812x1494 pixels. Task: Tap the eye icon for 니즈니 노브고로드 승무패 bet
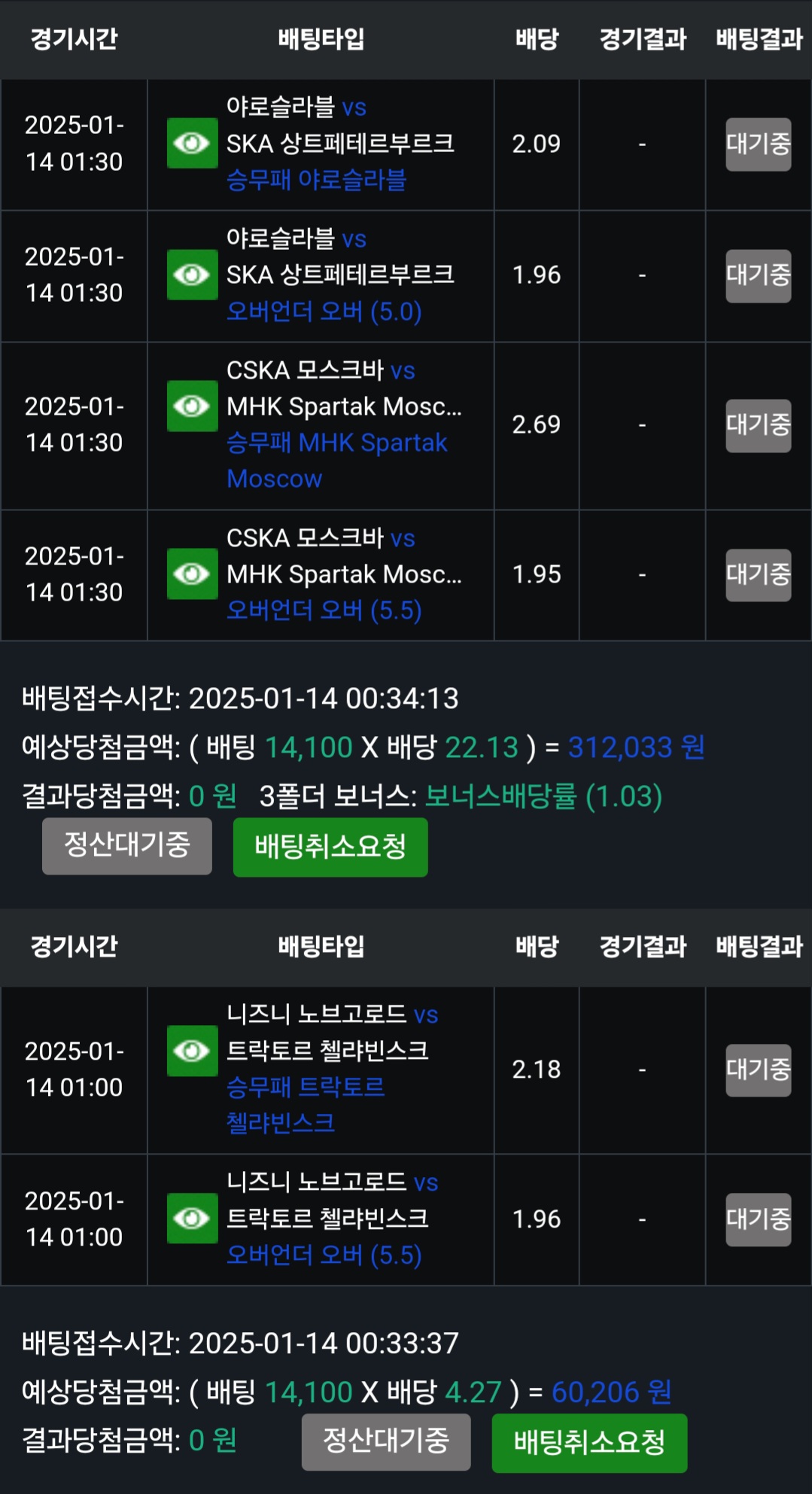192,1051
